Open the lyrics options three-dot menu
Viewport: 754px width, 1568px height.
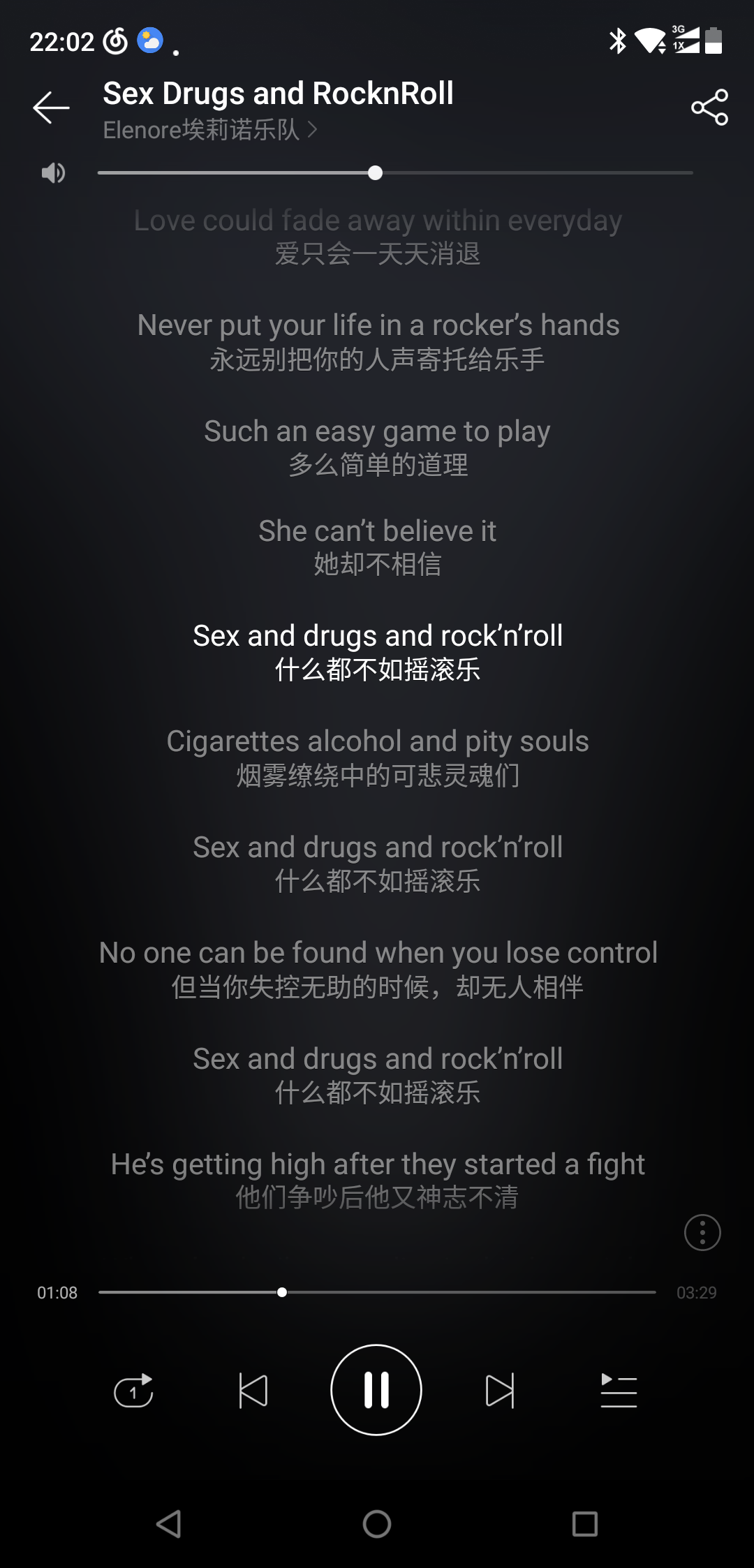click(x=702, y=1233)
